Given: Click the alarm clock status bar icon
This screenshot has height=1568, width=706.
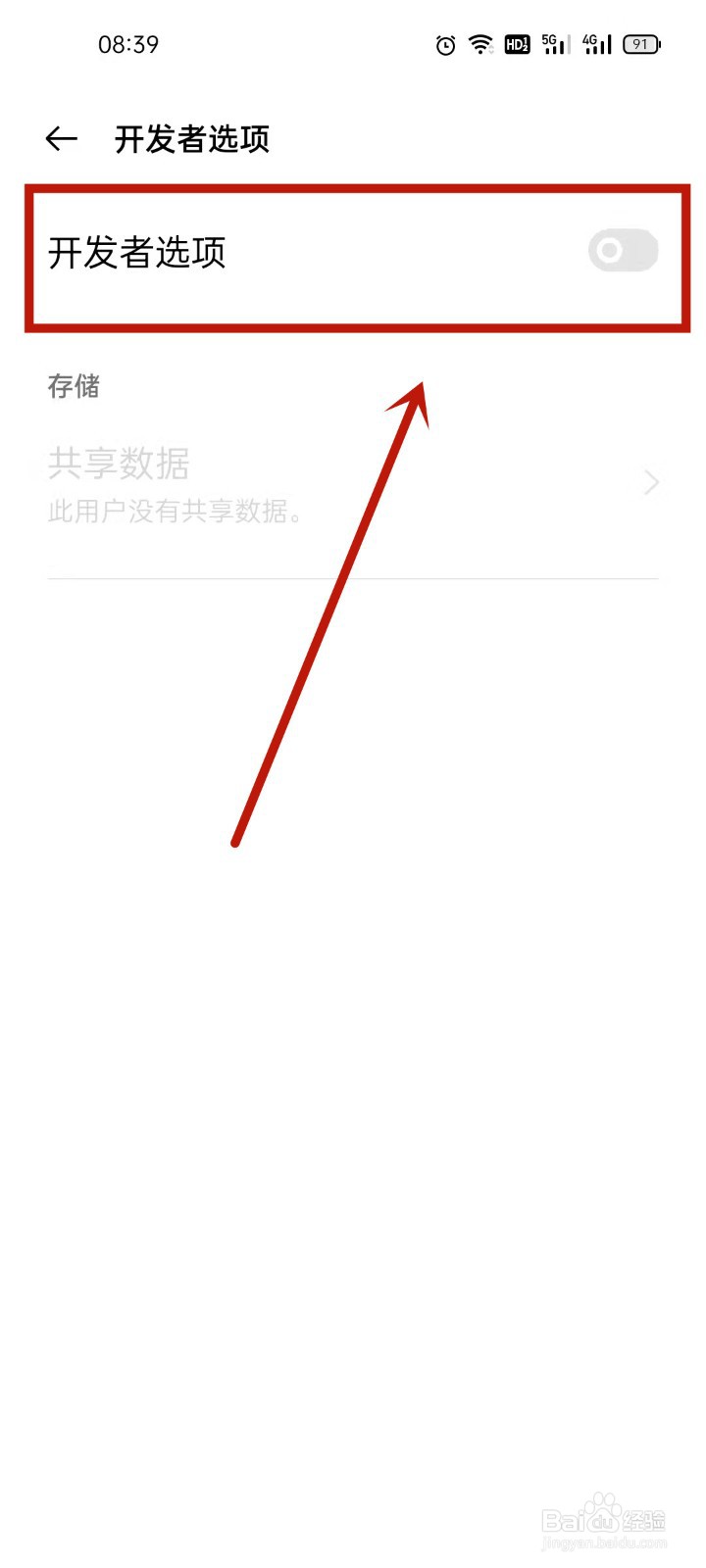Looking at the screenshot, I should click(x=445, y=44).
